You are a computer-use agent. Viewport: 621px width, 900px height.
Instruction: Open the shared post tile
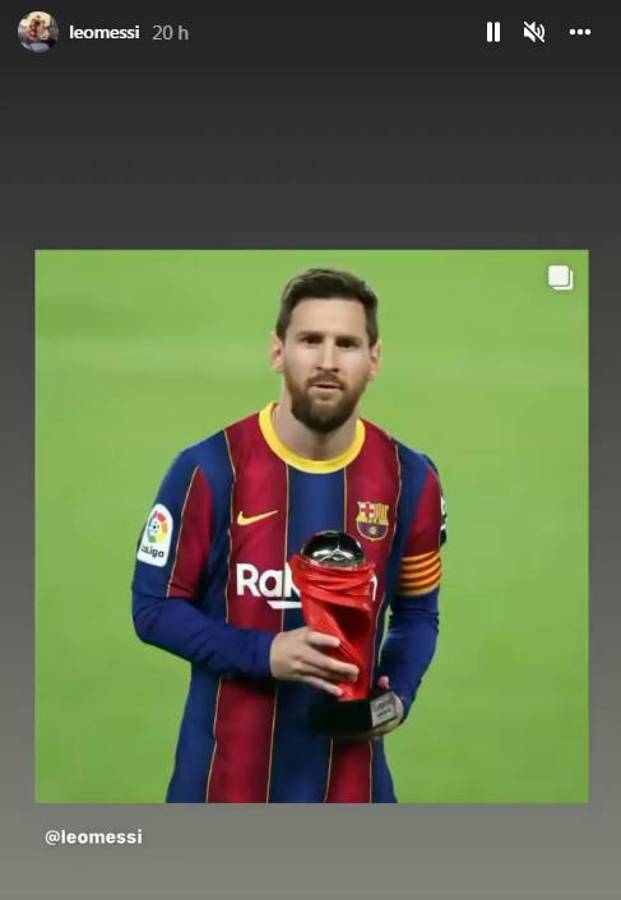point(311,526)
